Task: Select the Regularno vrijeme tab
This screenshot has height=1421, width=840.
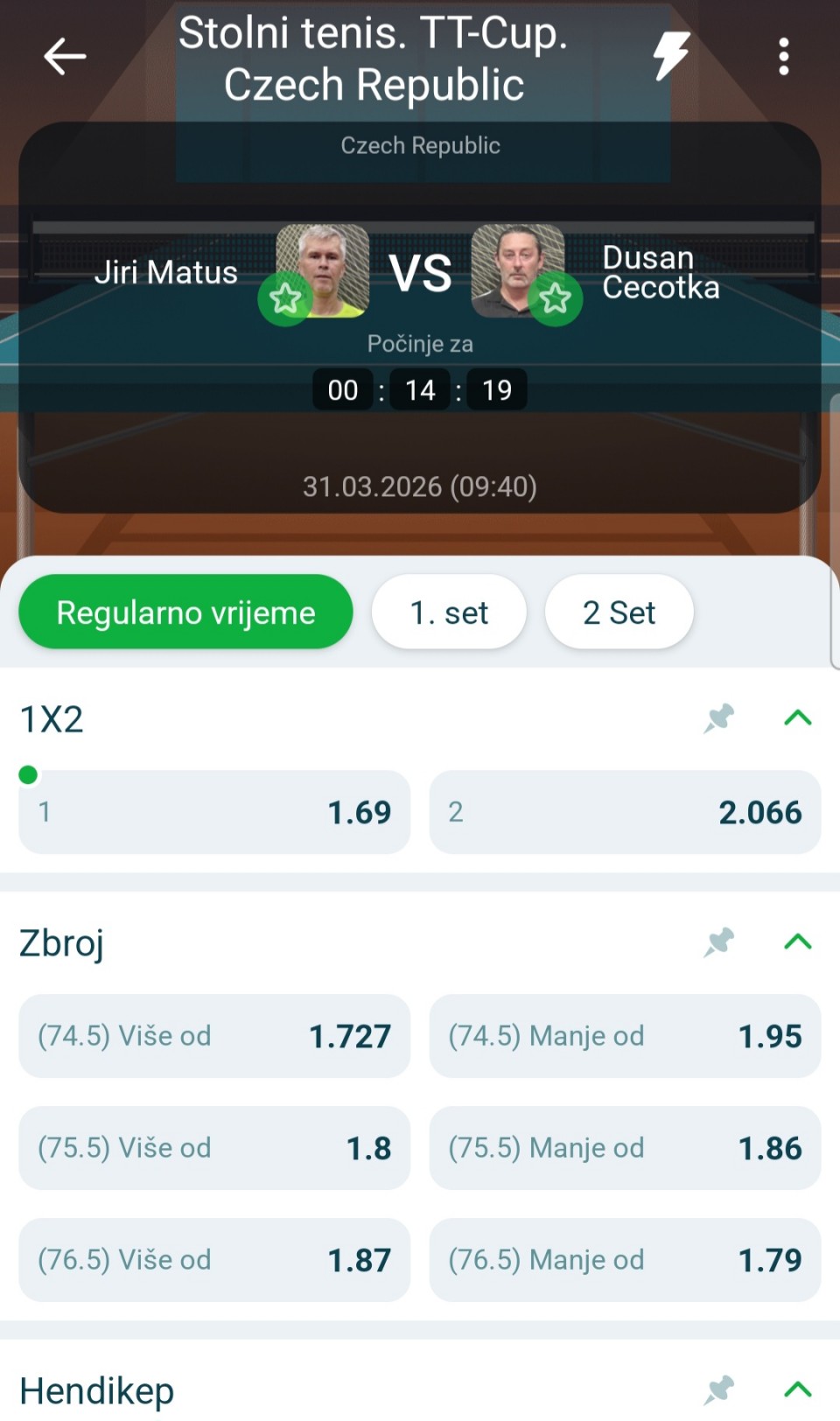Action: pyautogui.click(x=185, y=612)
